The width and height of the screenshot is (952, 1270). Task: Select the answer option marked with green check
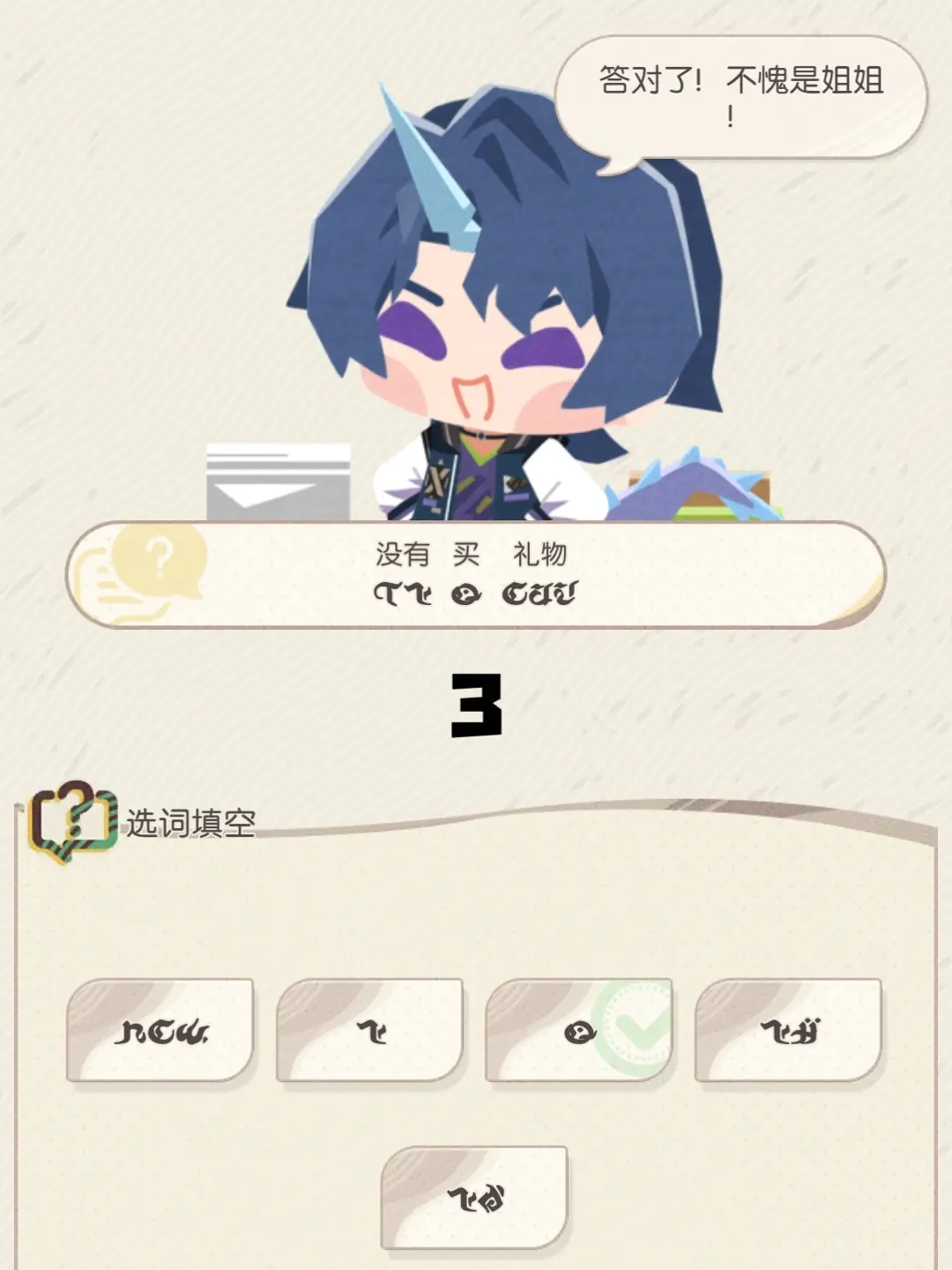click(579, 1030)
